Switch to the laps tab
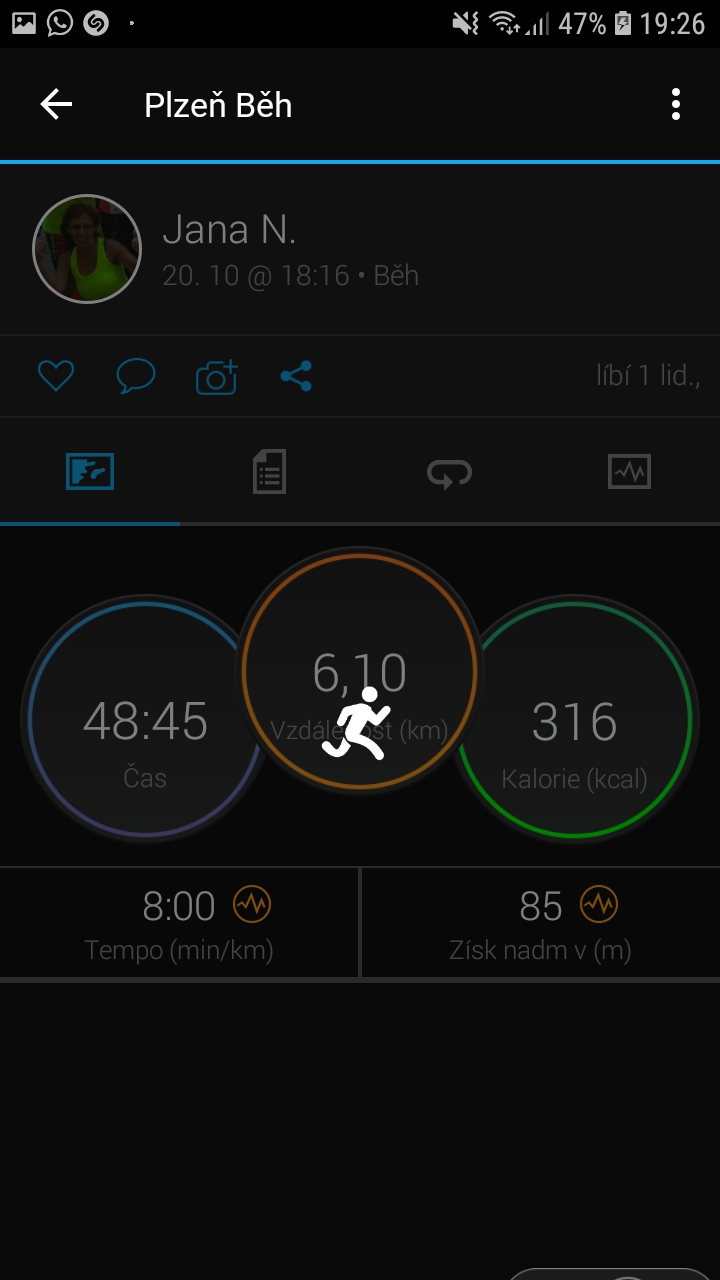Image resolution: width=720 pixels, height=1280 pixels. tap(449, 472)
